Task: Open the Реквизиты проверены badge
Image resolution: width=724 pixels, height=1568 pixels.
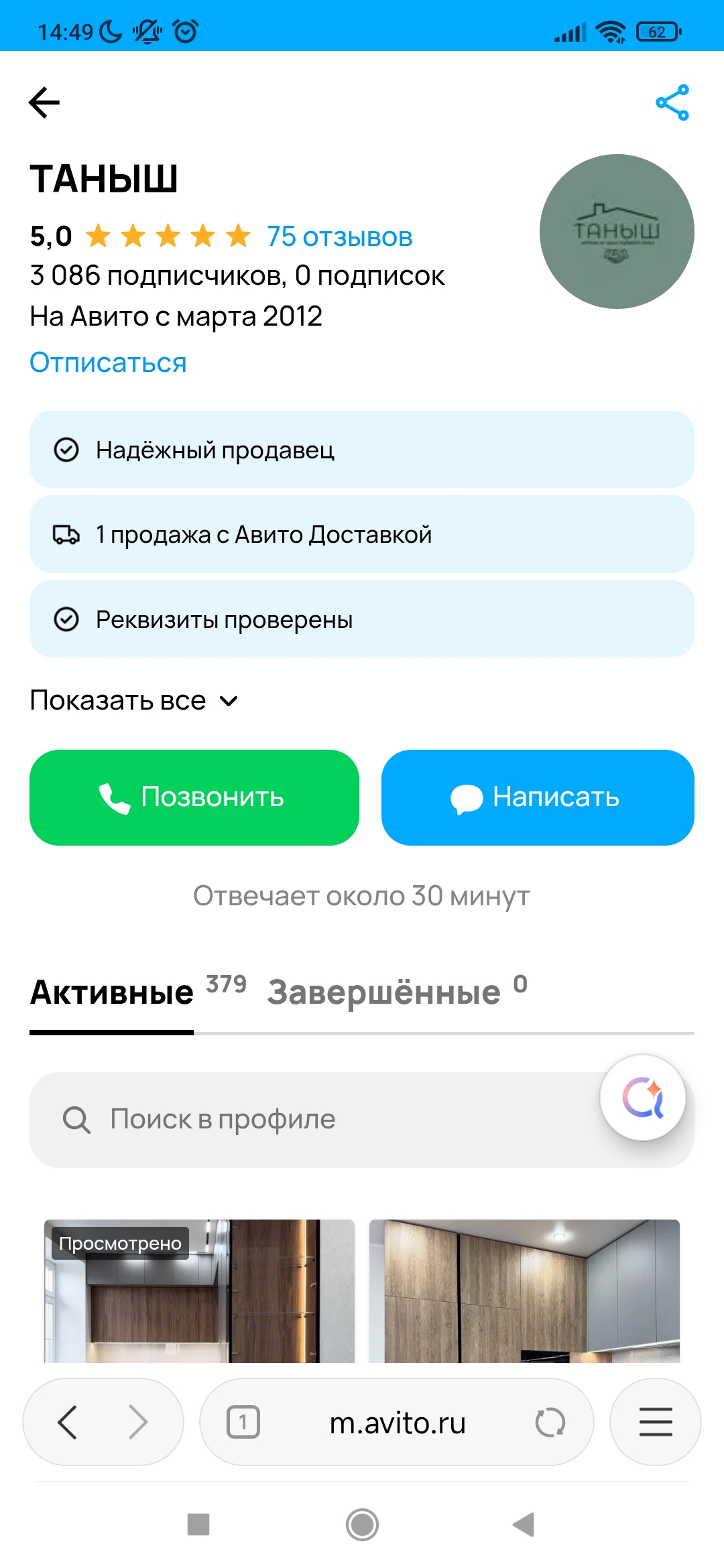Action: tap(361, 619)
